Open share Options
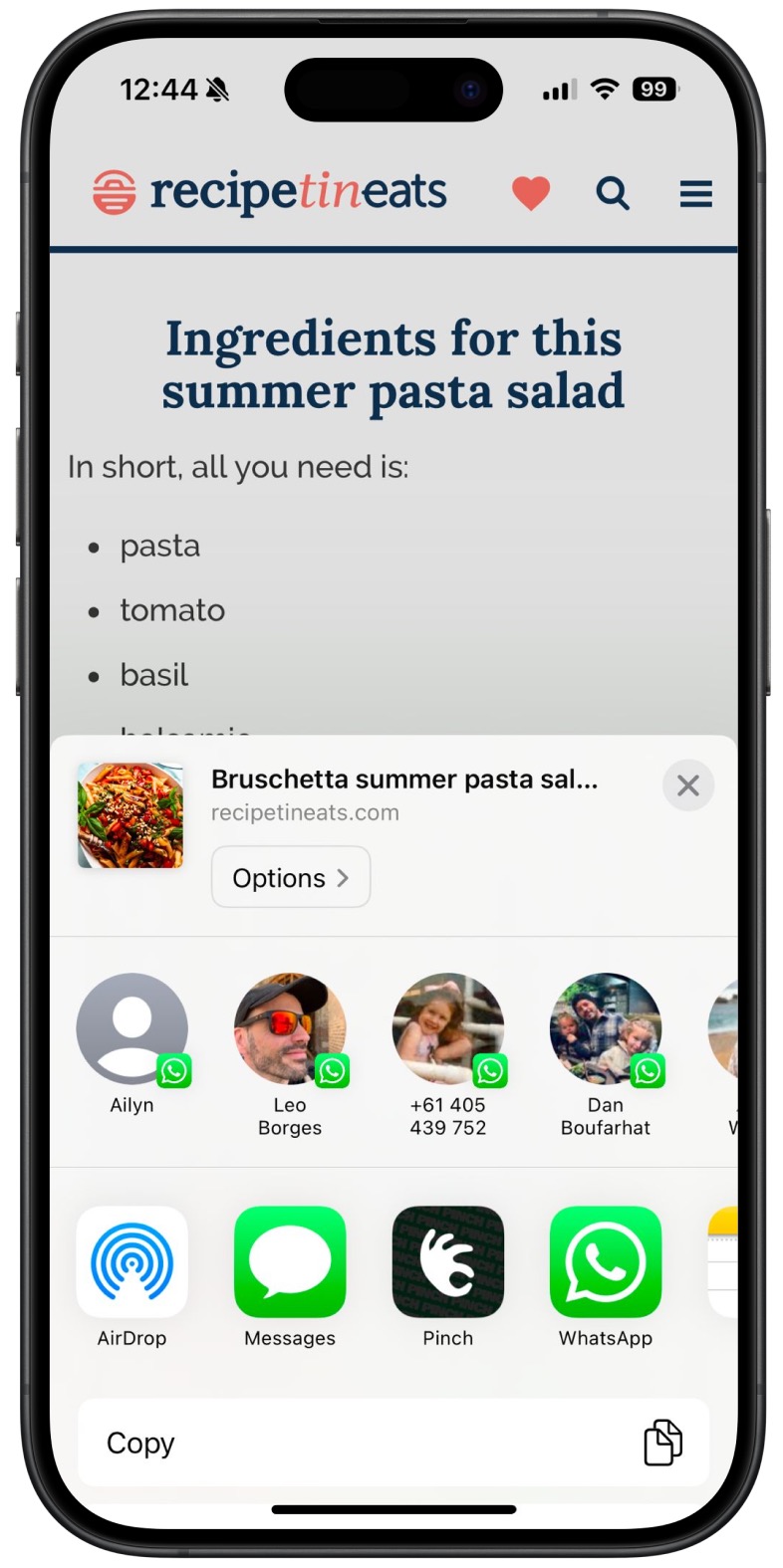Screen dimensions: 783x1568 coord(290,877)
